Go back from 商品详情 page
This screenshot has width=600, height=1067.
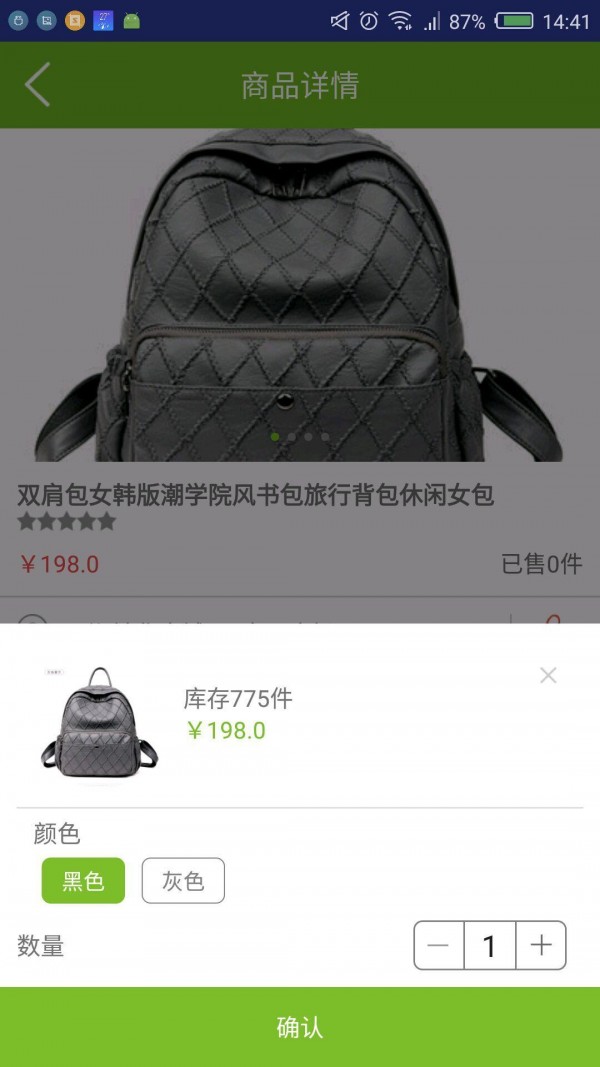pyautogui.click(x=37, y=85)
